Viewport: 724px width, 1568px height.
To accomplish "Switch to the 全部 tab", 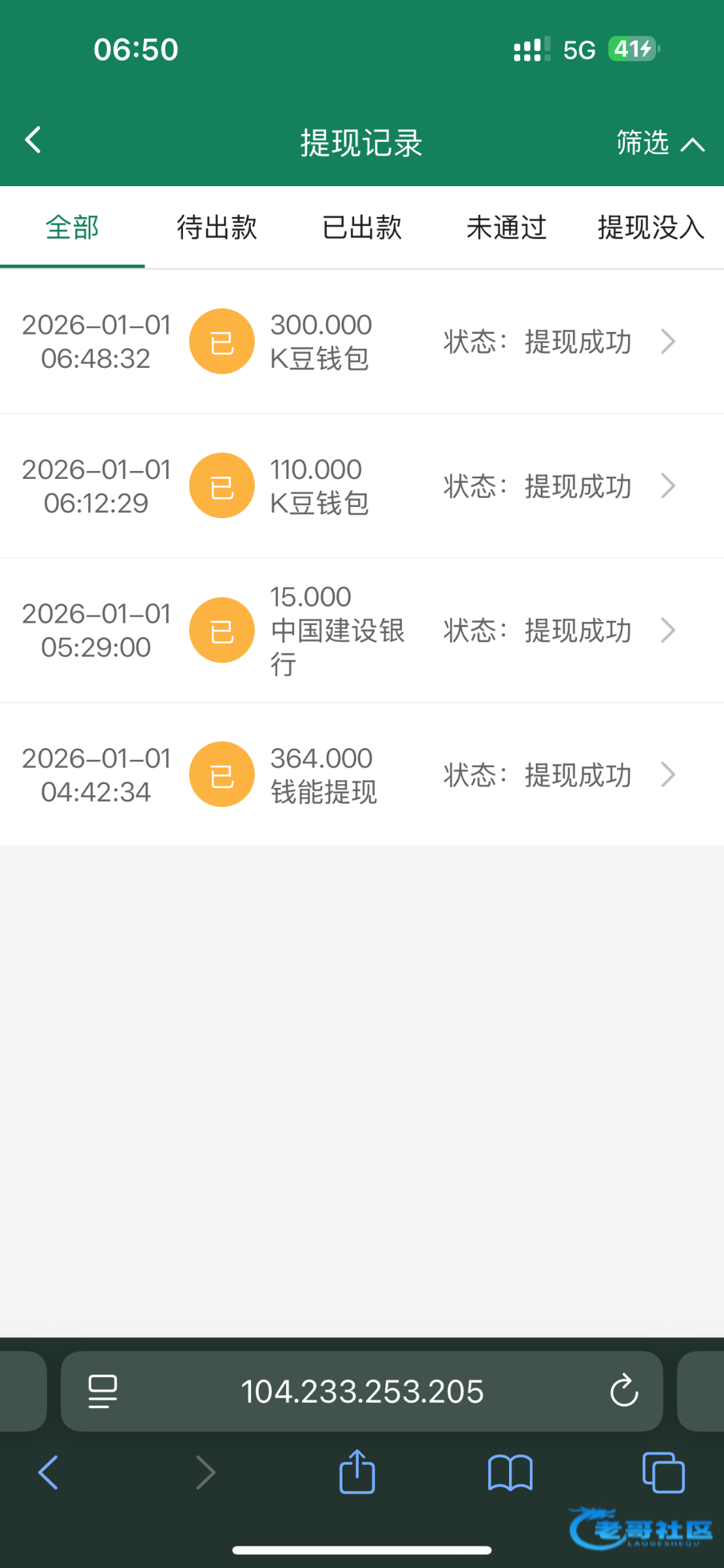I will 73,228.
